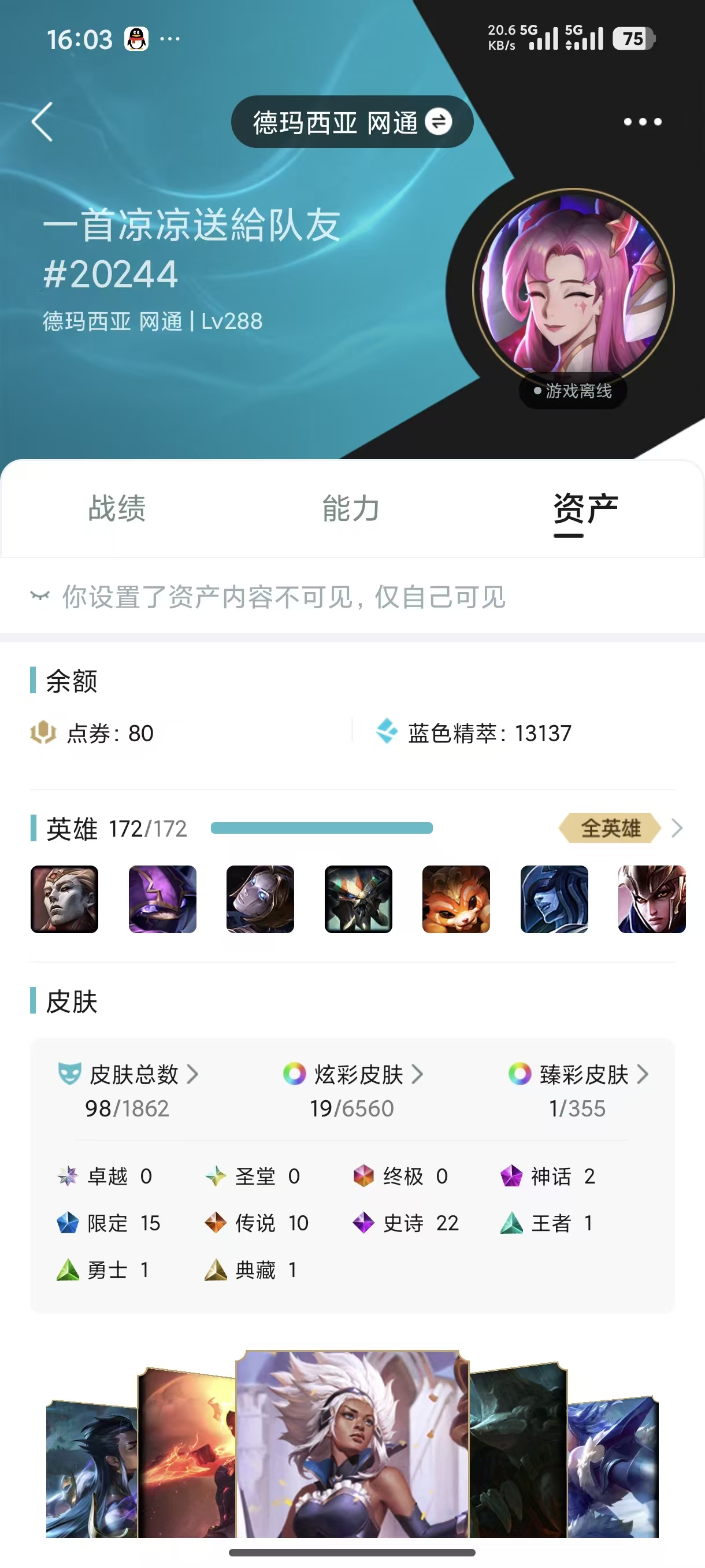Tap the orange furry hero portrait
This screenshot has height=1568, width=705.
(x=456, y=899)
